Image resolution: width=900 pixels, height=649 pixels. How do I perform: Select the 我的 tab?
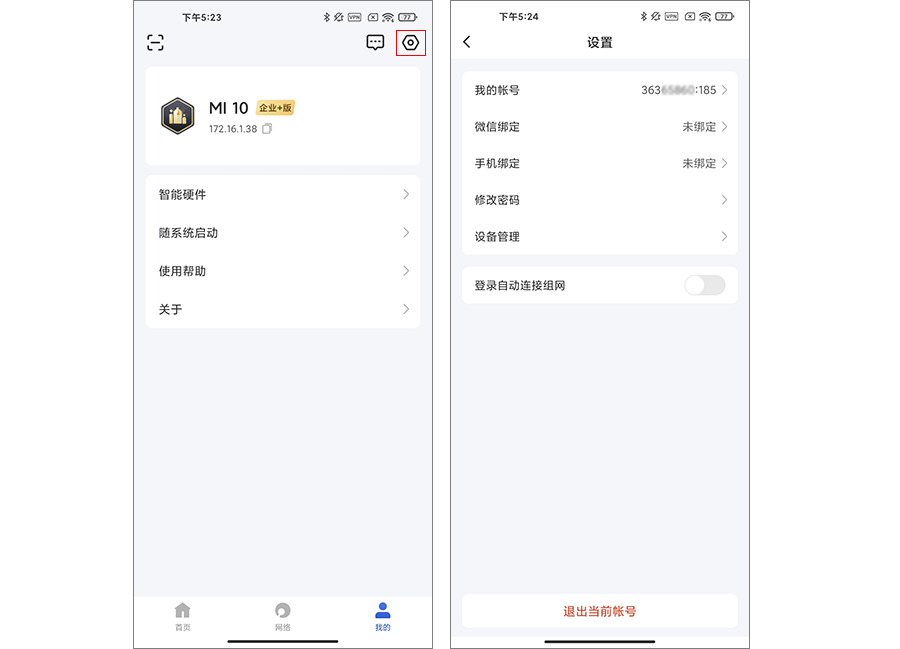(383, 616)
